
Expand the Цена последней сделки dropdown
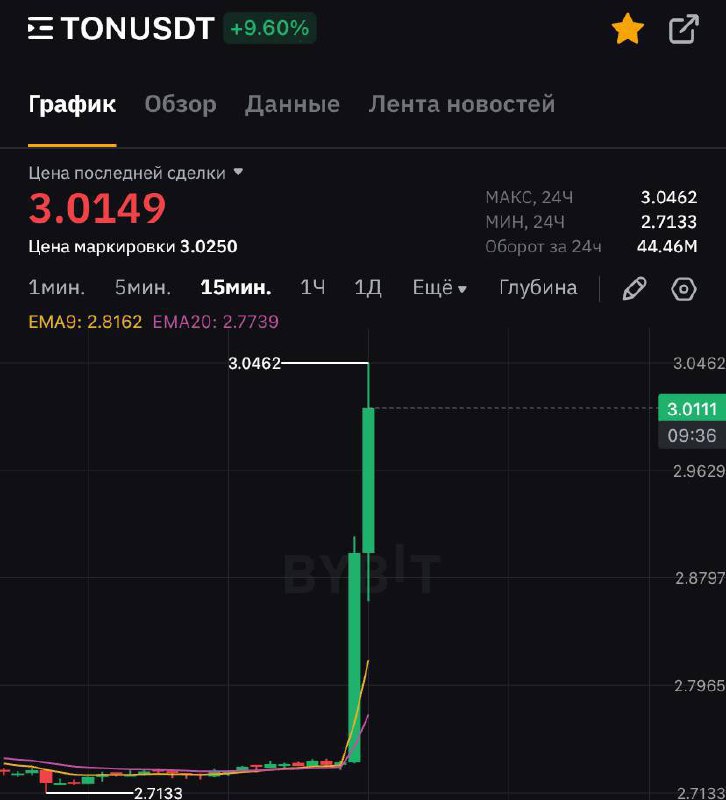238,172
